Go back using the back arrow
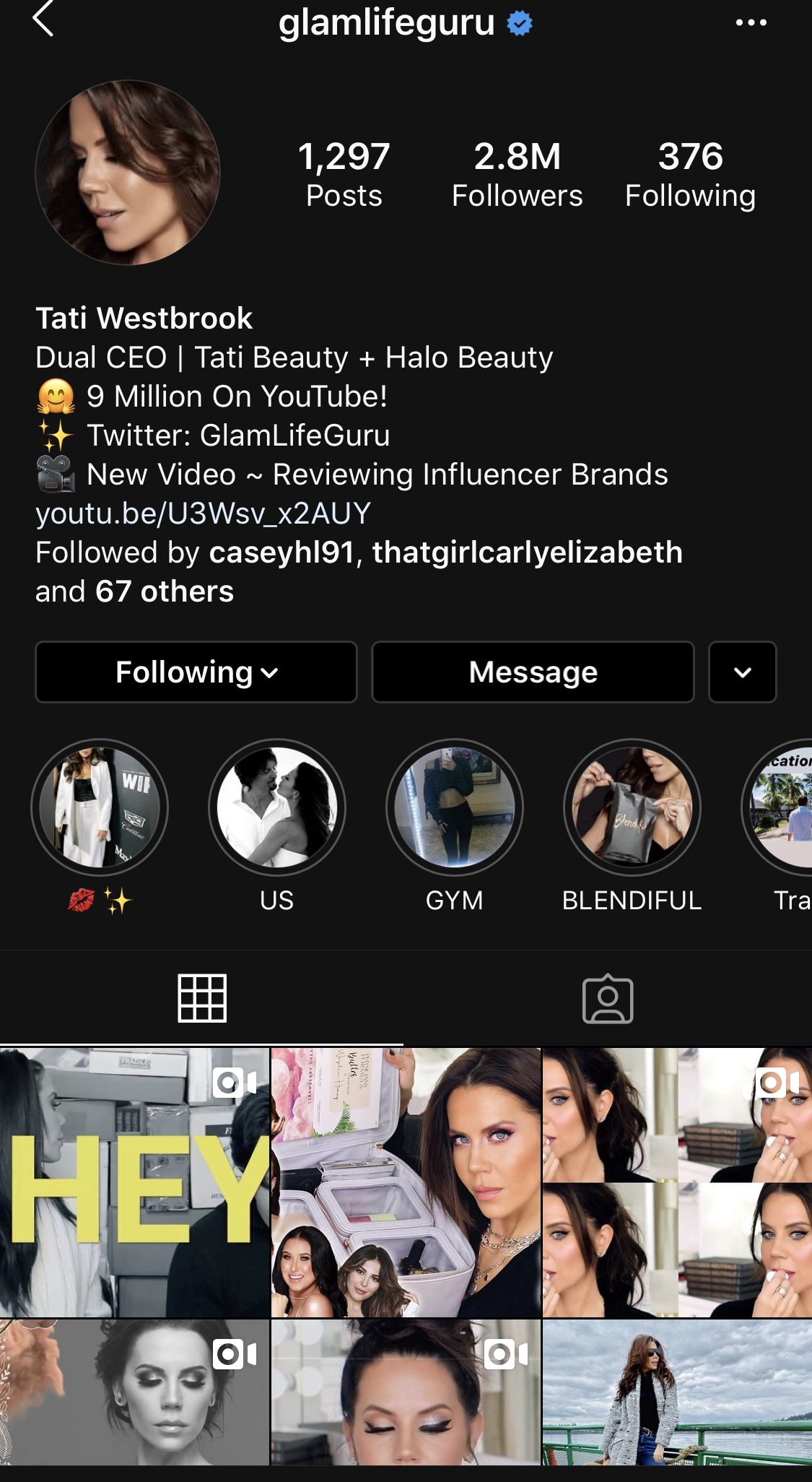This screenshot has height=1482, width=812. (43, 19)
